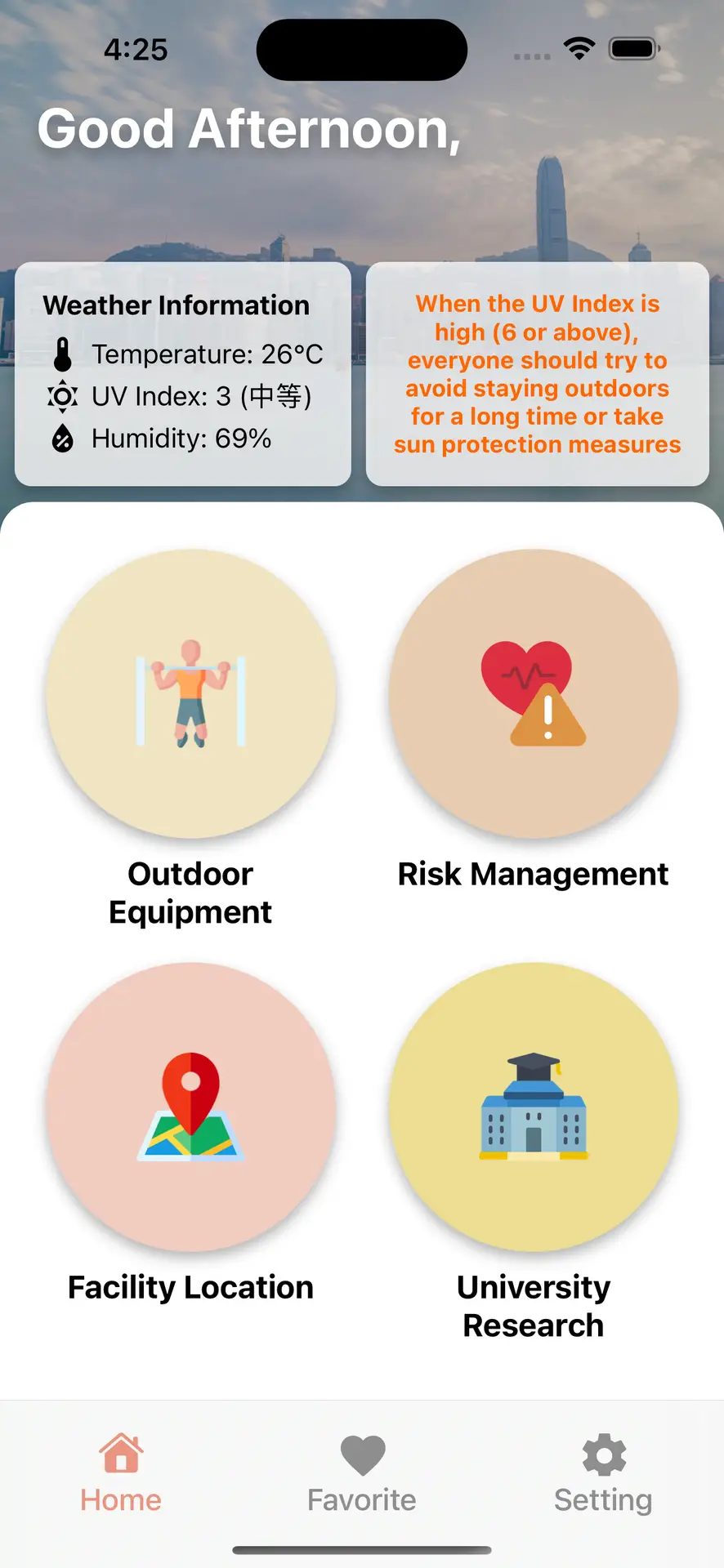Switch to the Favorite tab

[x=362, y=1473]
